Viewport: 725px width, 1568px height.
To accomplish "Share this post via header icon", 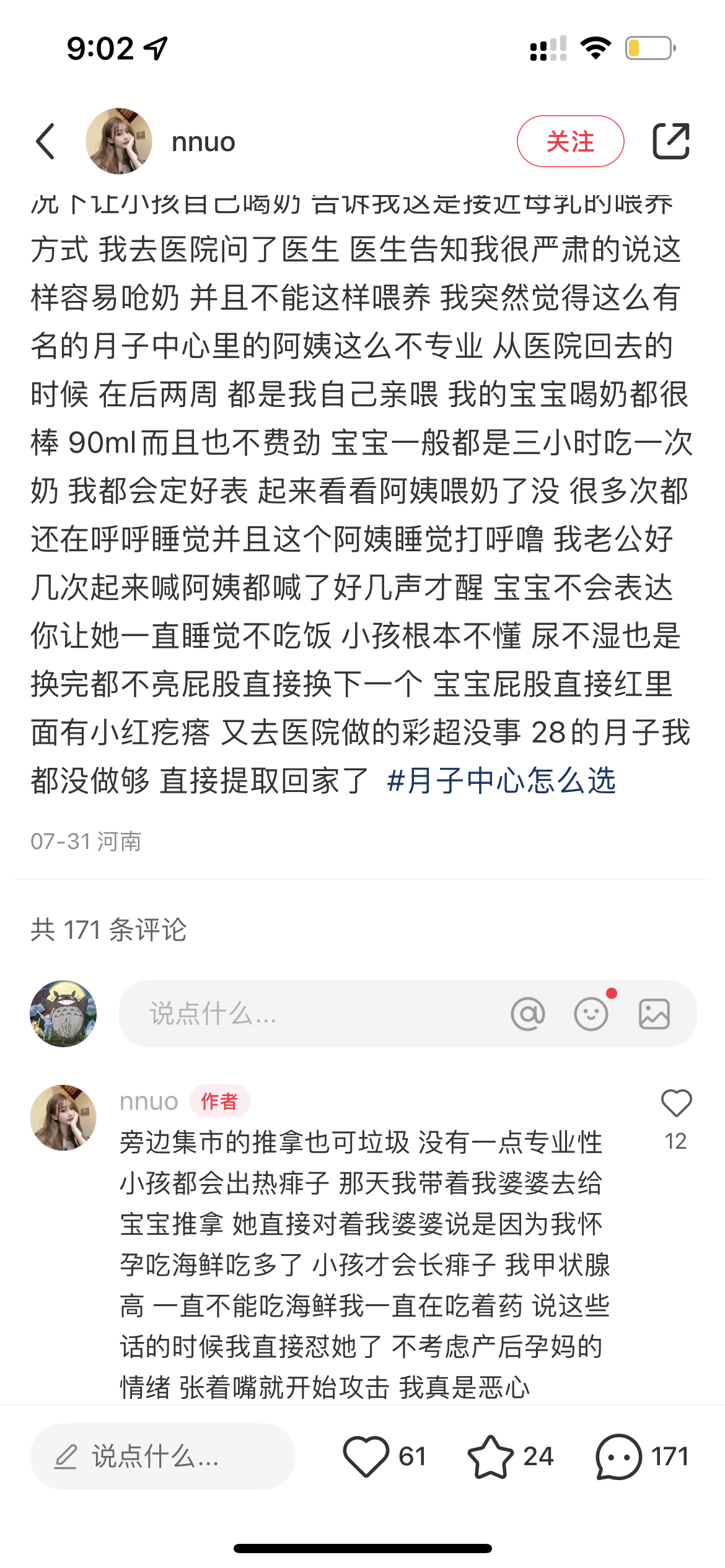I will click(x=671, y=141).
